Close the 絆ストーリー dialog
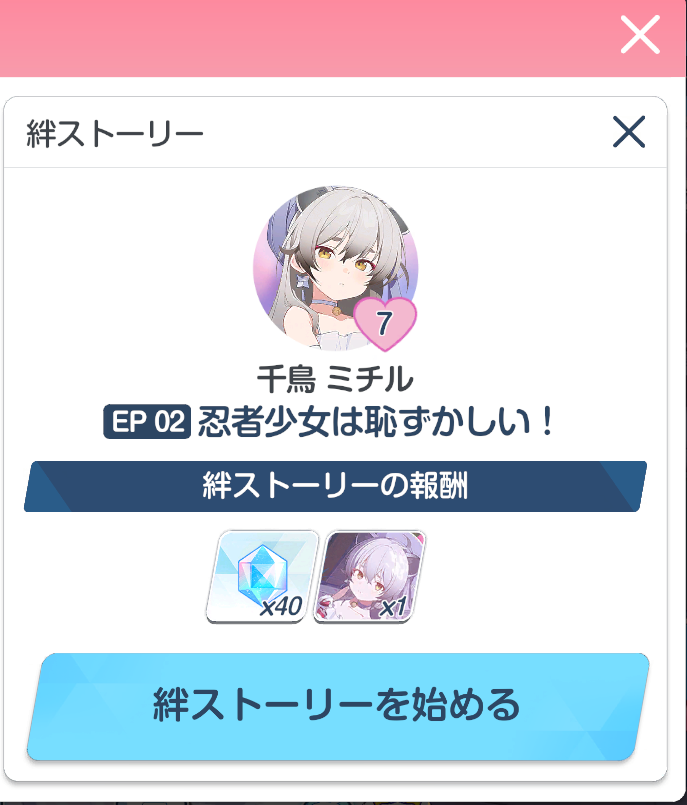 (x=628, y=132)
